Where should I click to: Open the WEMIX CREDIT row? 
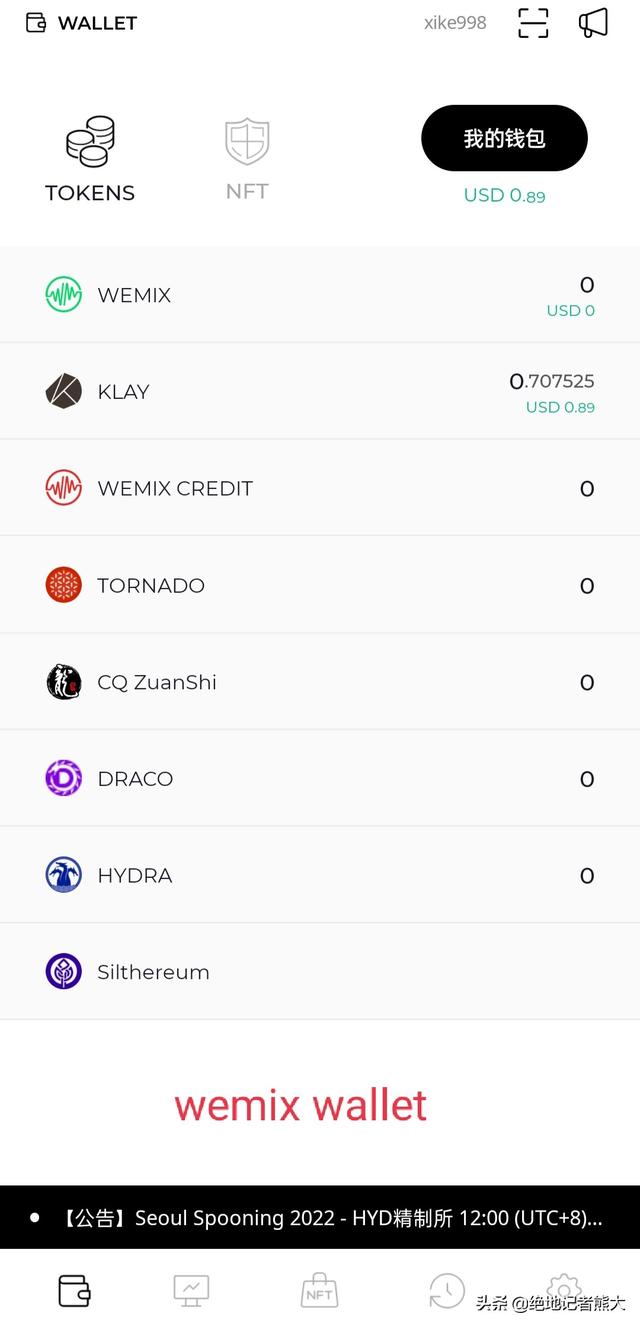pyautogui.click(x=320, y=488)
